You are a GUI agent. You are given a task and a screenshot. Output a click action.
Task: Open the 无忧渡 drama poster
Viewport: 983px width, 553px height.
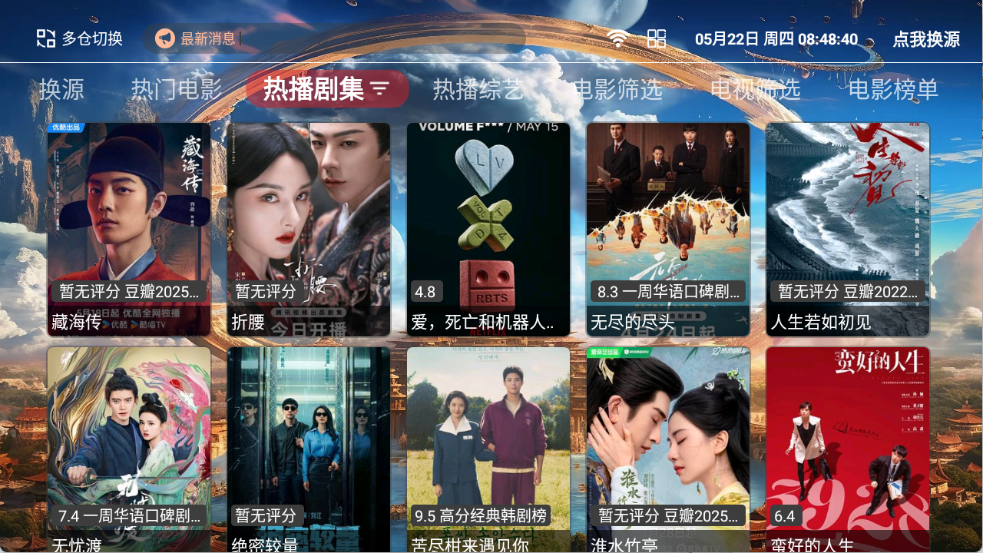point(129,448)
